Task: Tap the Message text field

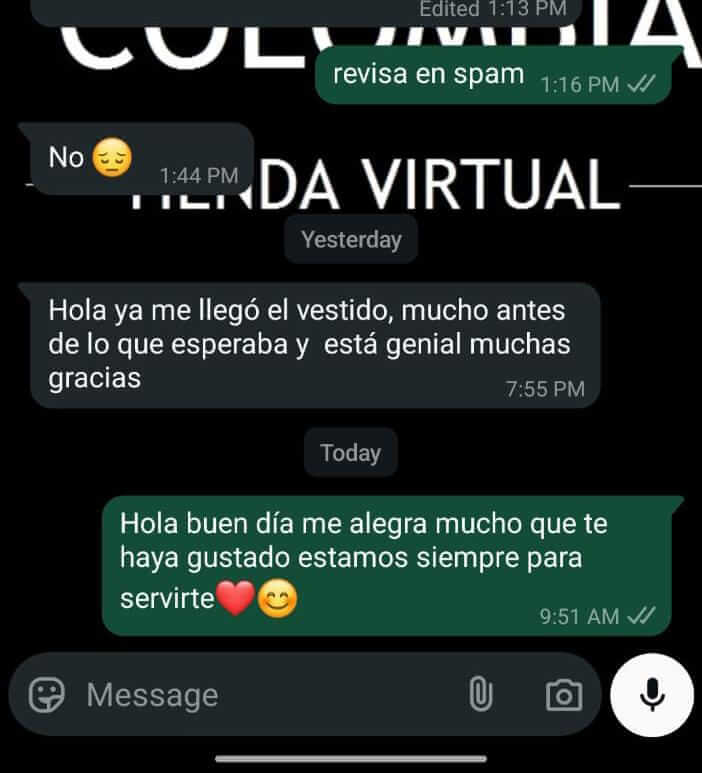Action: click(260, 694)
